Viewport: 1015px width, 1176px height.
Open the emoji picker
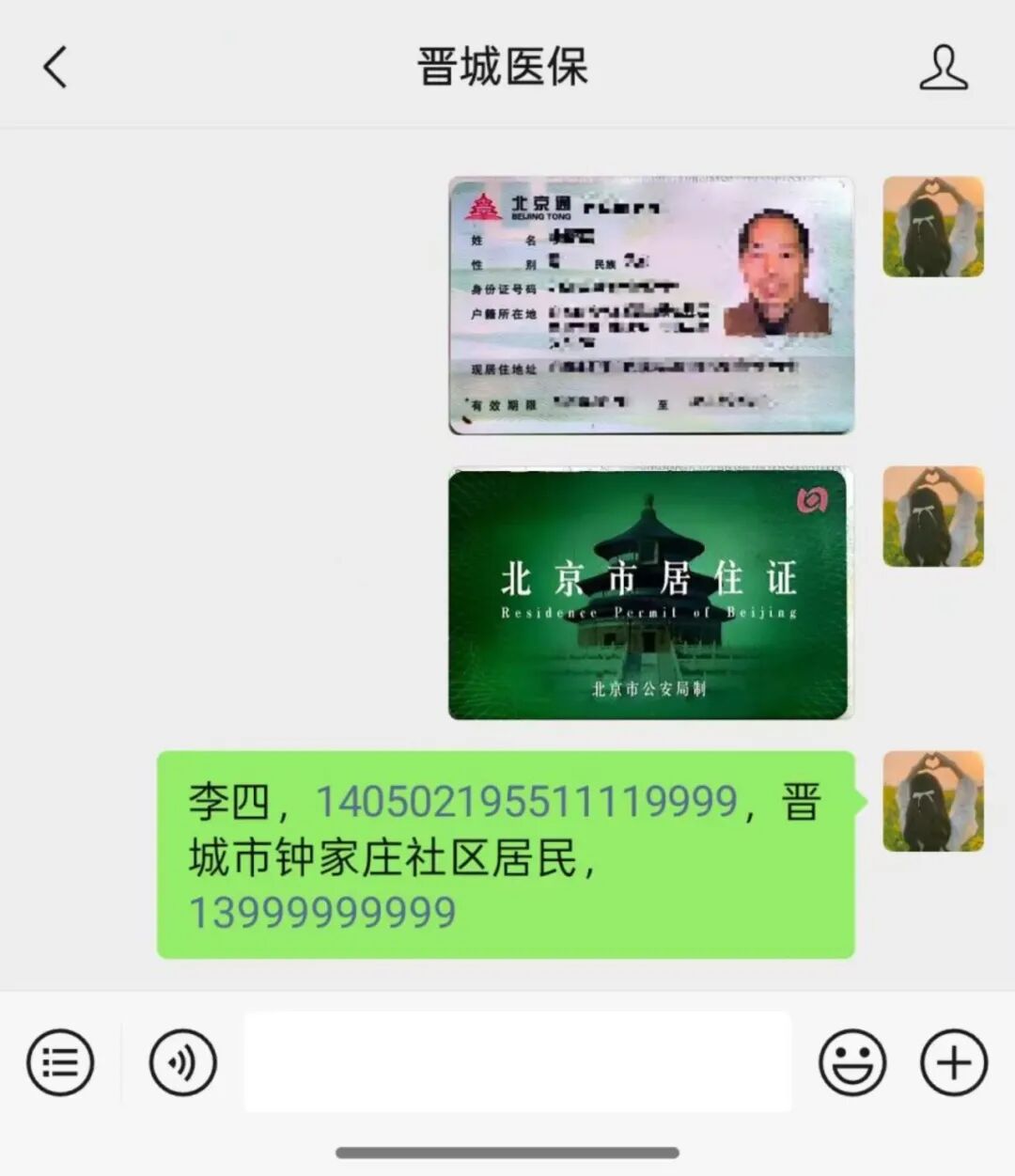[x=851, y=1062]
